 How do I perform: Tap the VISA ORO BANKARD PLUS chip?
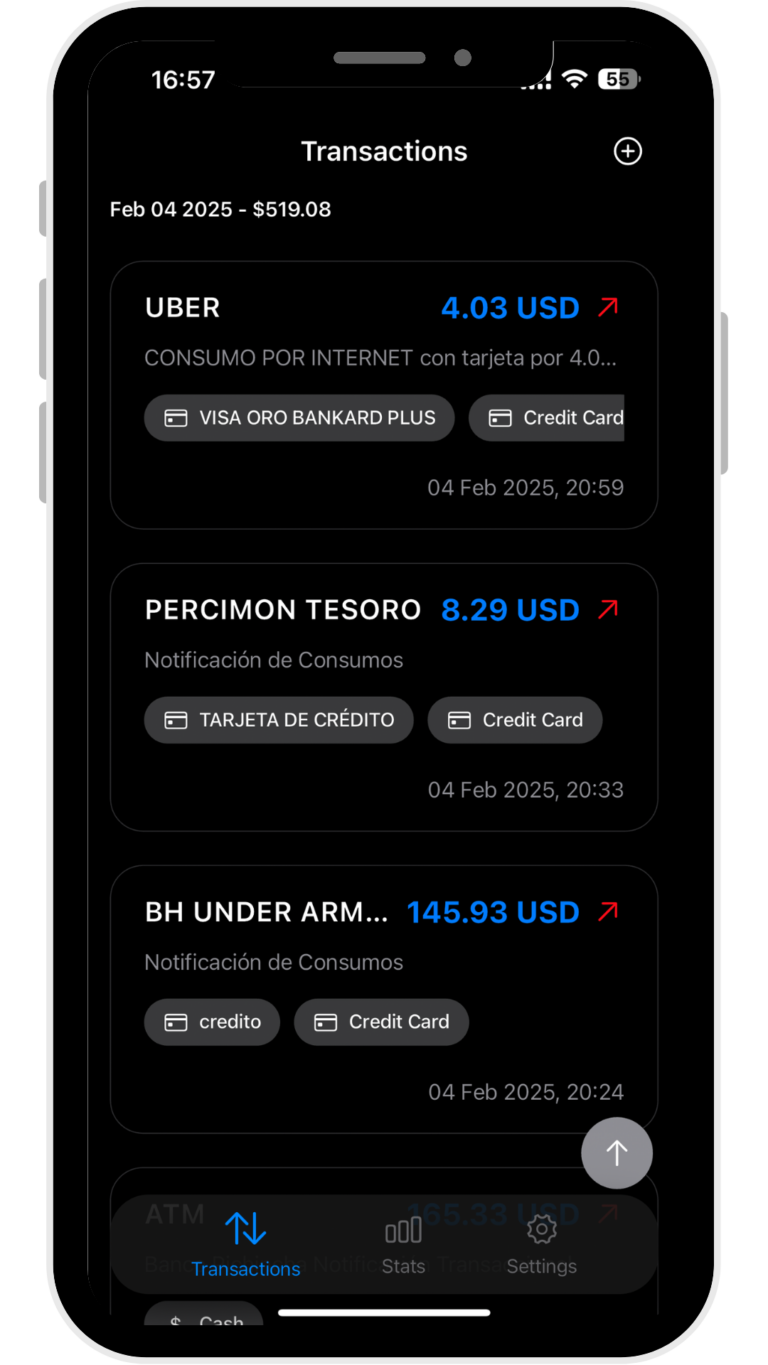tap(299, 418)
